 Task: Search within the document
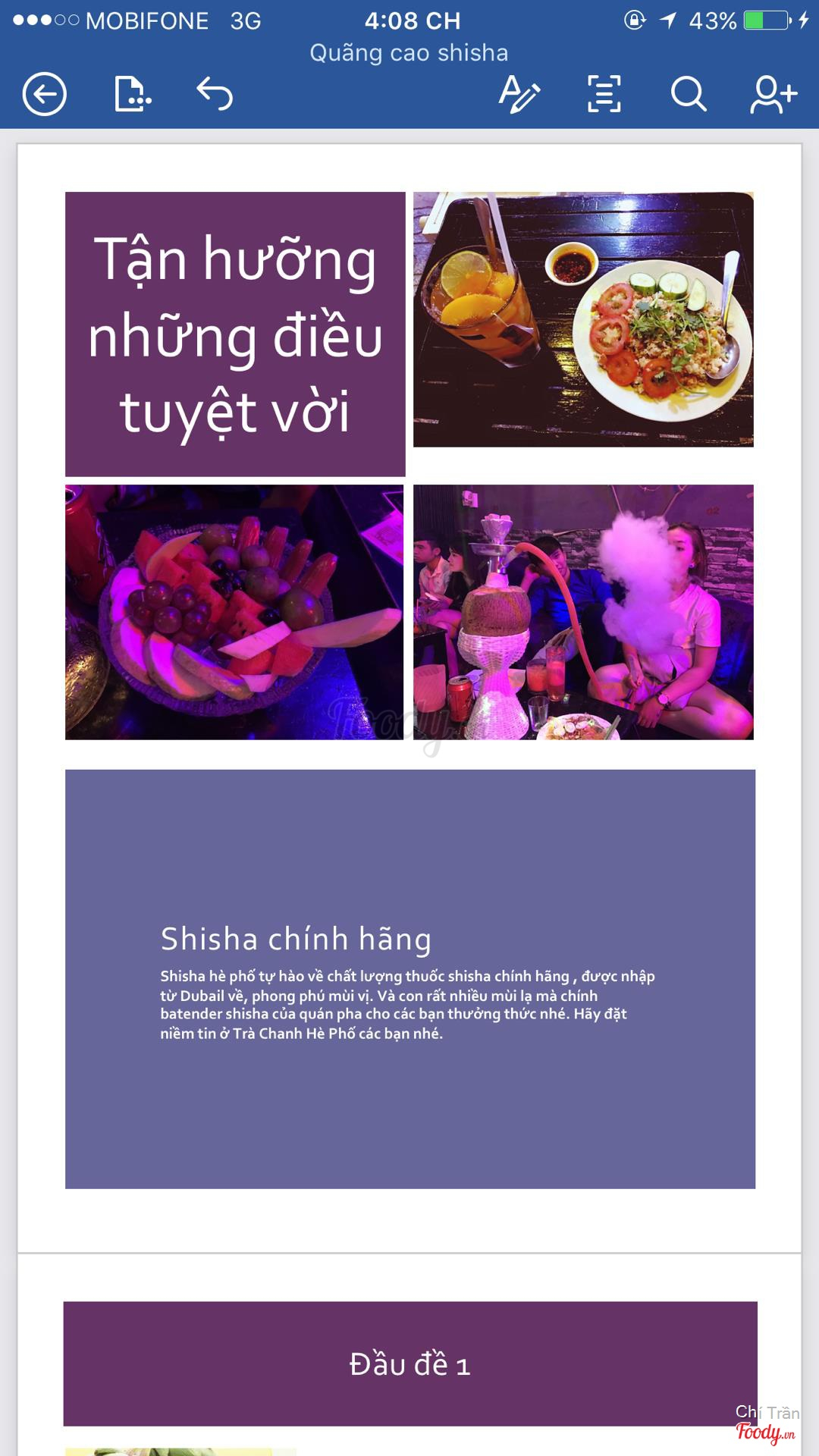coord(689,94)
